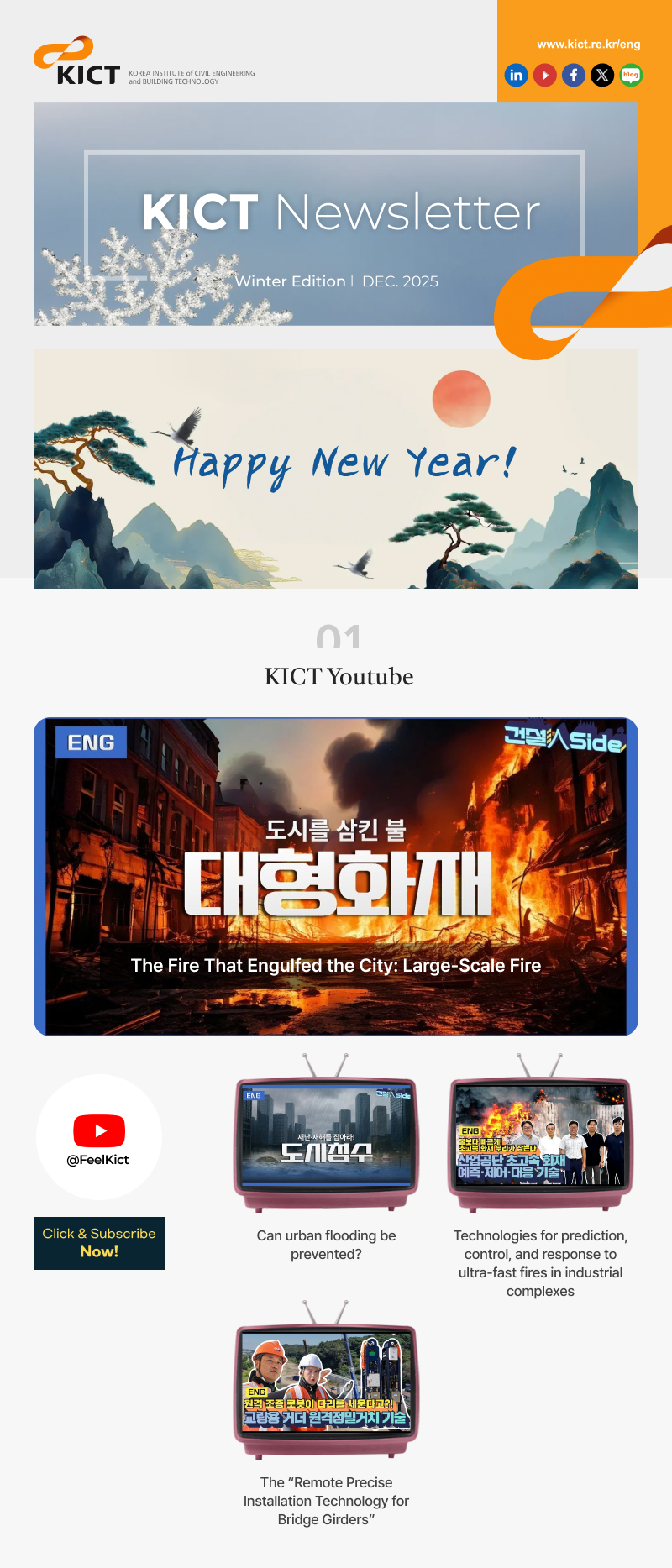This screenshot has height=1568, width=672.
Task: Open KICT's X profile icon
Action: [602, 76]
